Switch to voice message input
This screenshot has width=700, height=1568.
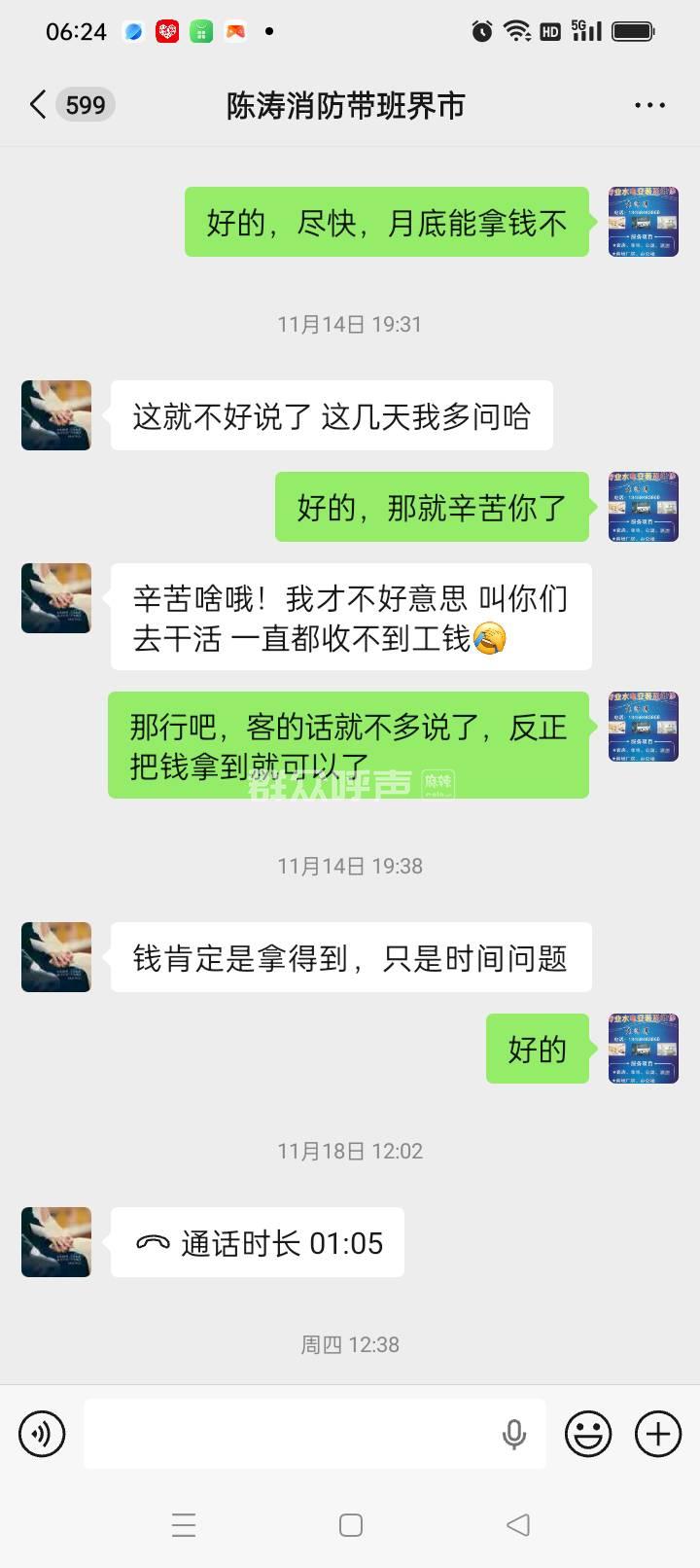click(42, 1434)
